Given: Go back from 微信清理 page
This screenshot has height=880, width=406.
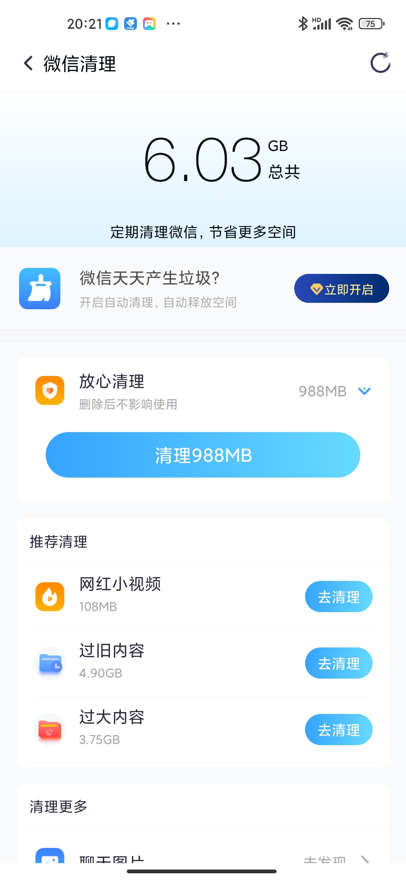Looking at the screenshot, I should coord(28,63).
